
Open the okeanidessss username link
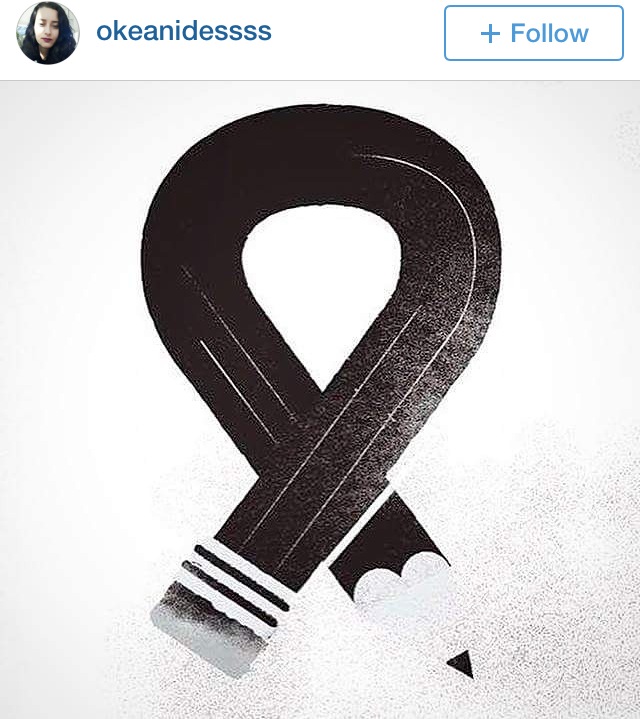183,31
